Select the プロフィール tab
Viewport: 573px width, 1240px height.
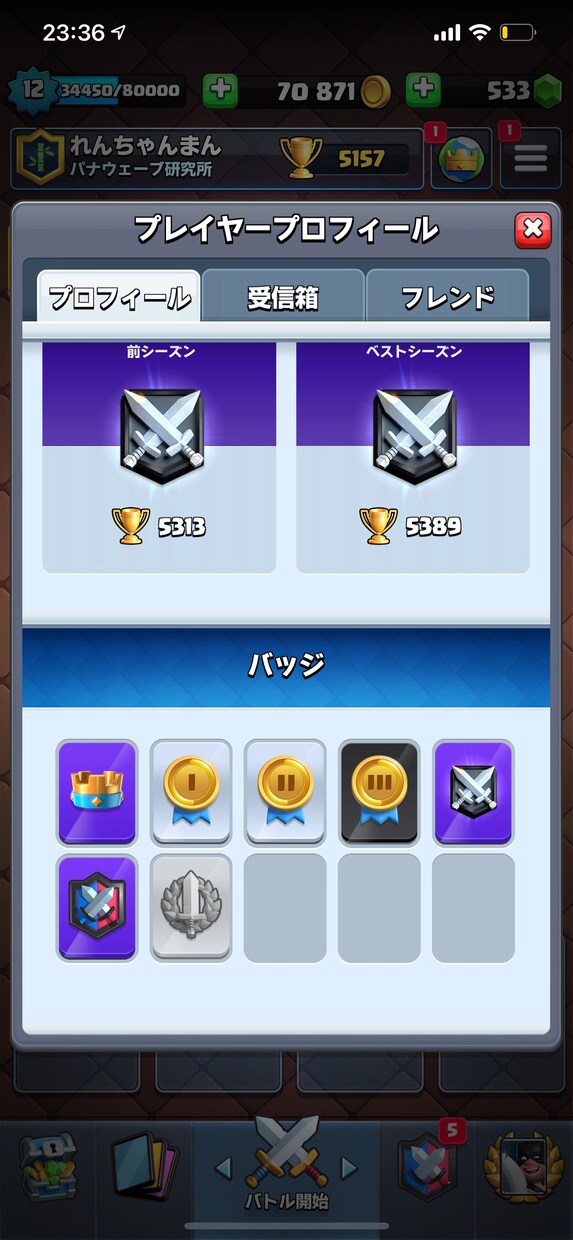pyautogui.click(x=119, y=296)
